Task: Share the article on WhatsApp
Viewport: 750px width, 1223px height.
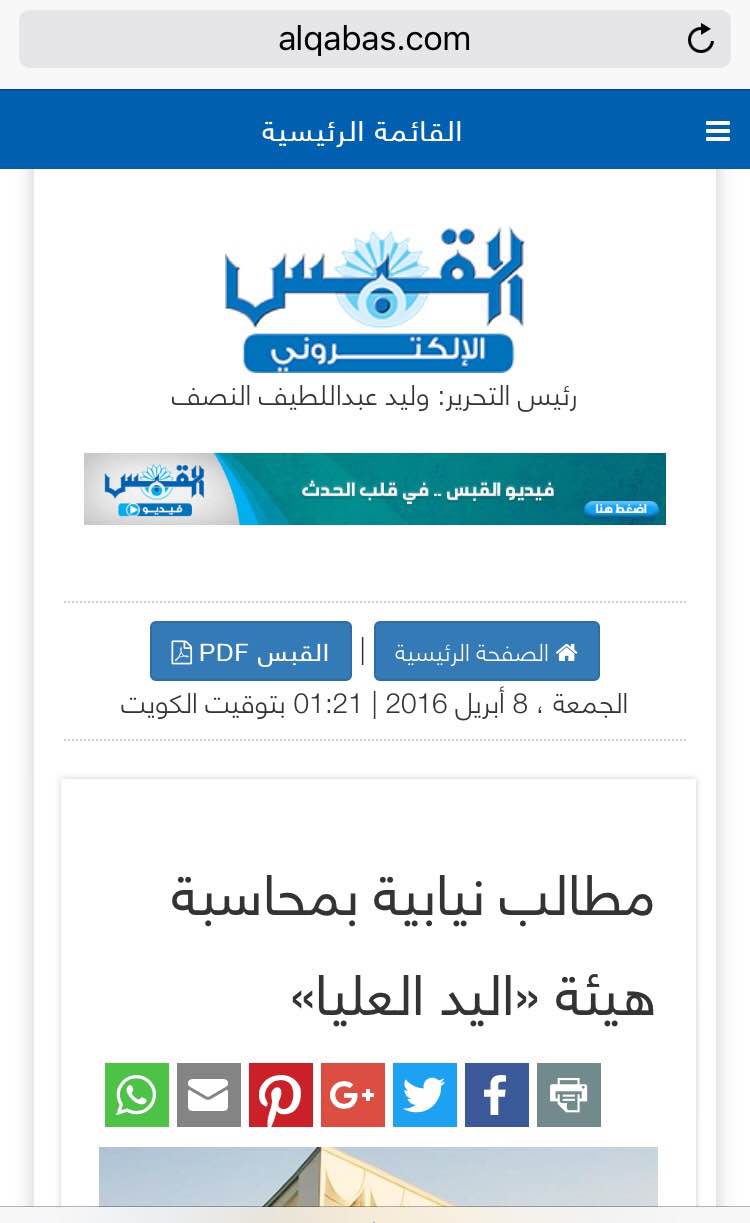Action: [137, 1095]
